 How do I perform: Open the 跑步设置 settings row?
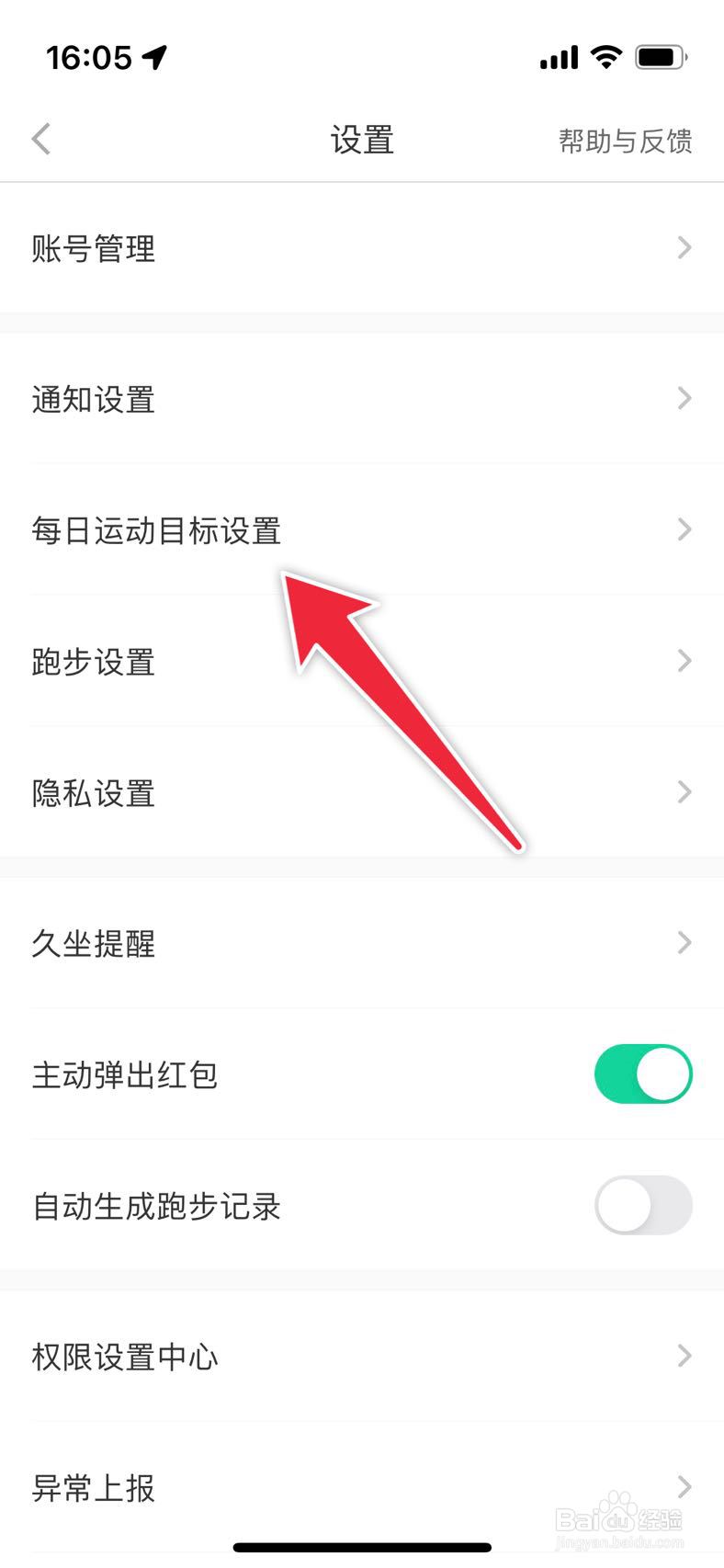(94, 661)
